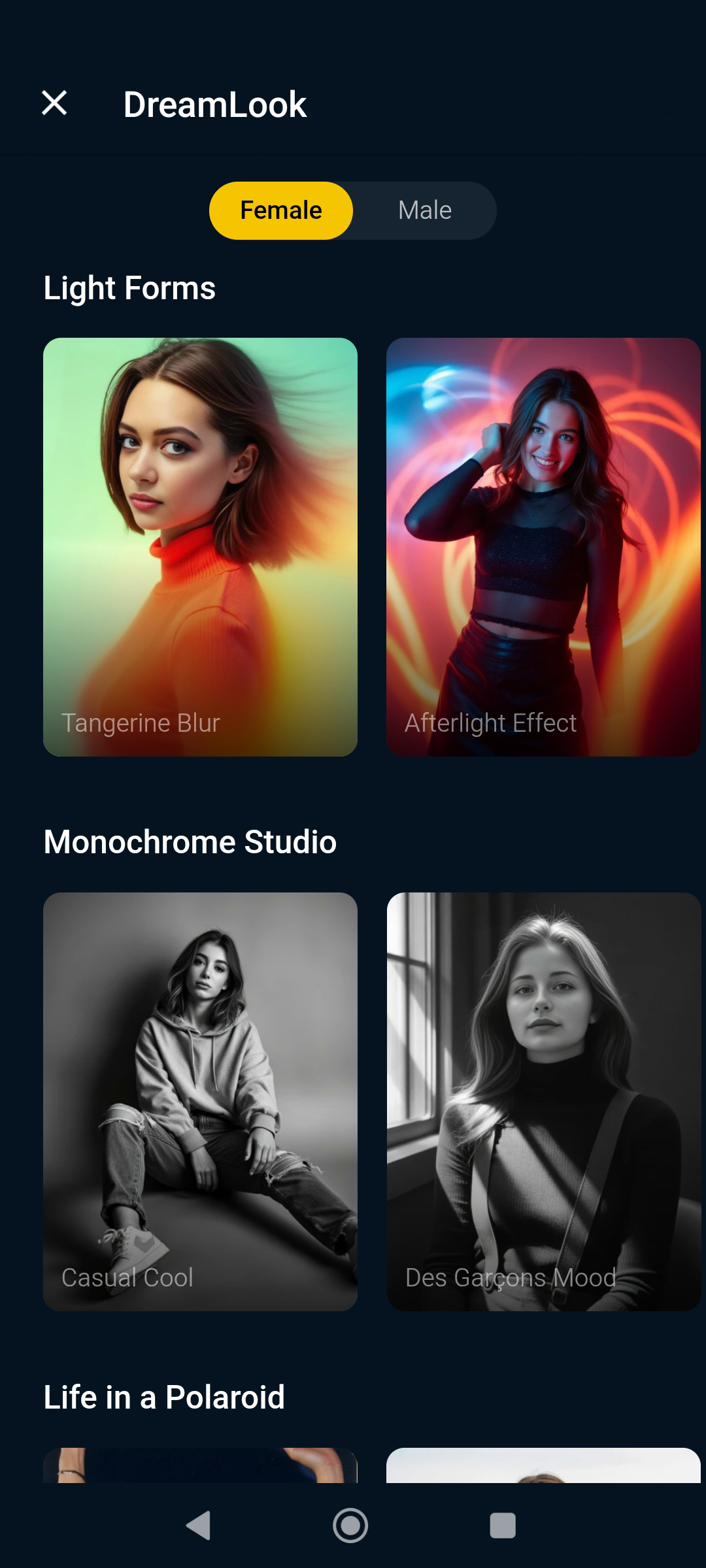Open the Des Garçons Mood style
Viewport: 706px width, 1568px height.
(x=545, y=1101)
